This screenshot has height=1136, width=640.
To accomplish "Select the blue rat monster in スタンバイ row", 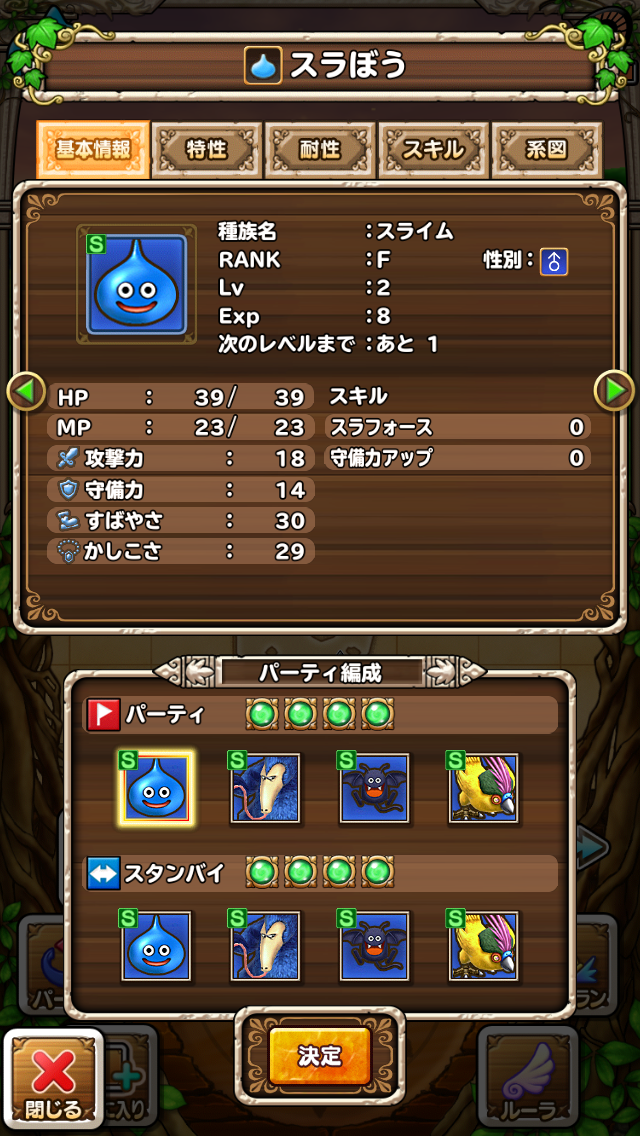I will 266,946.
